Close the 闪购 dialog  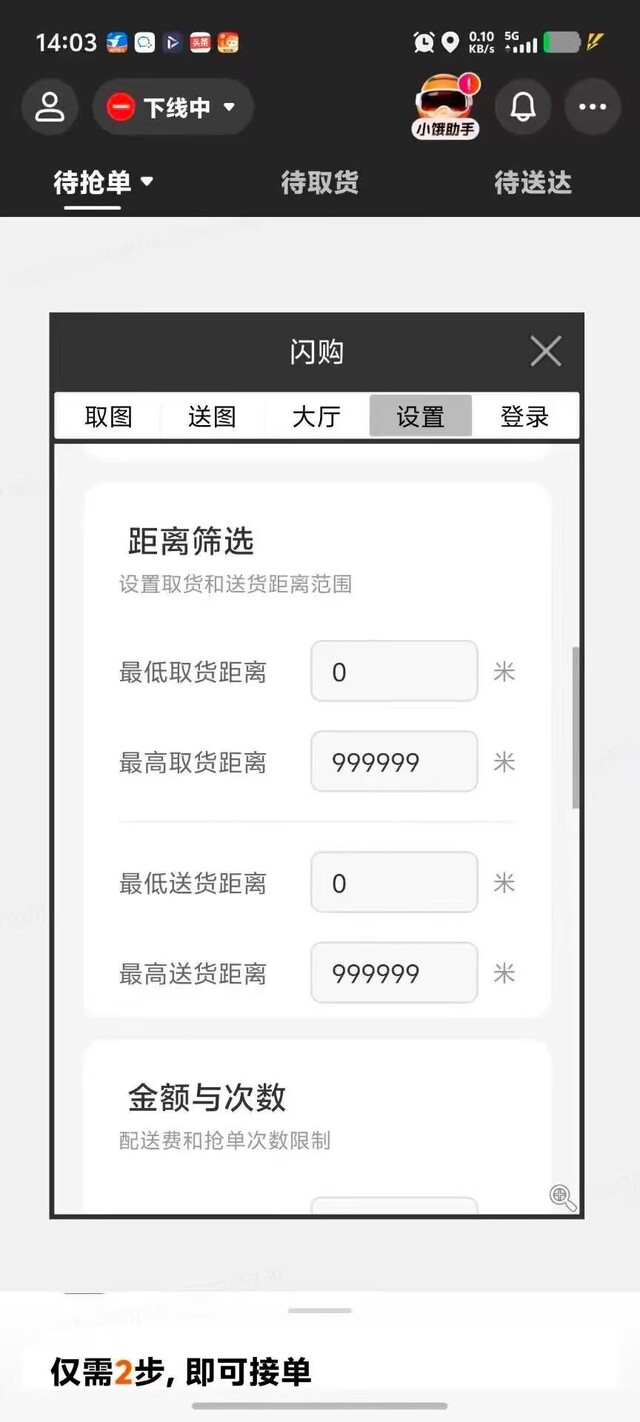545,352
